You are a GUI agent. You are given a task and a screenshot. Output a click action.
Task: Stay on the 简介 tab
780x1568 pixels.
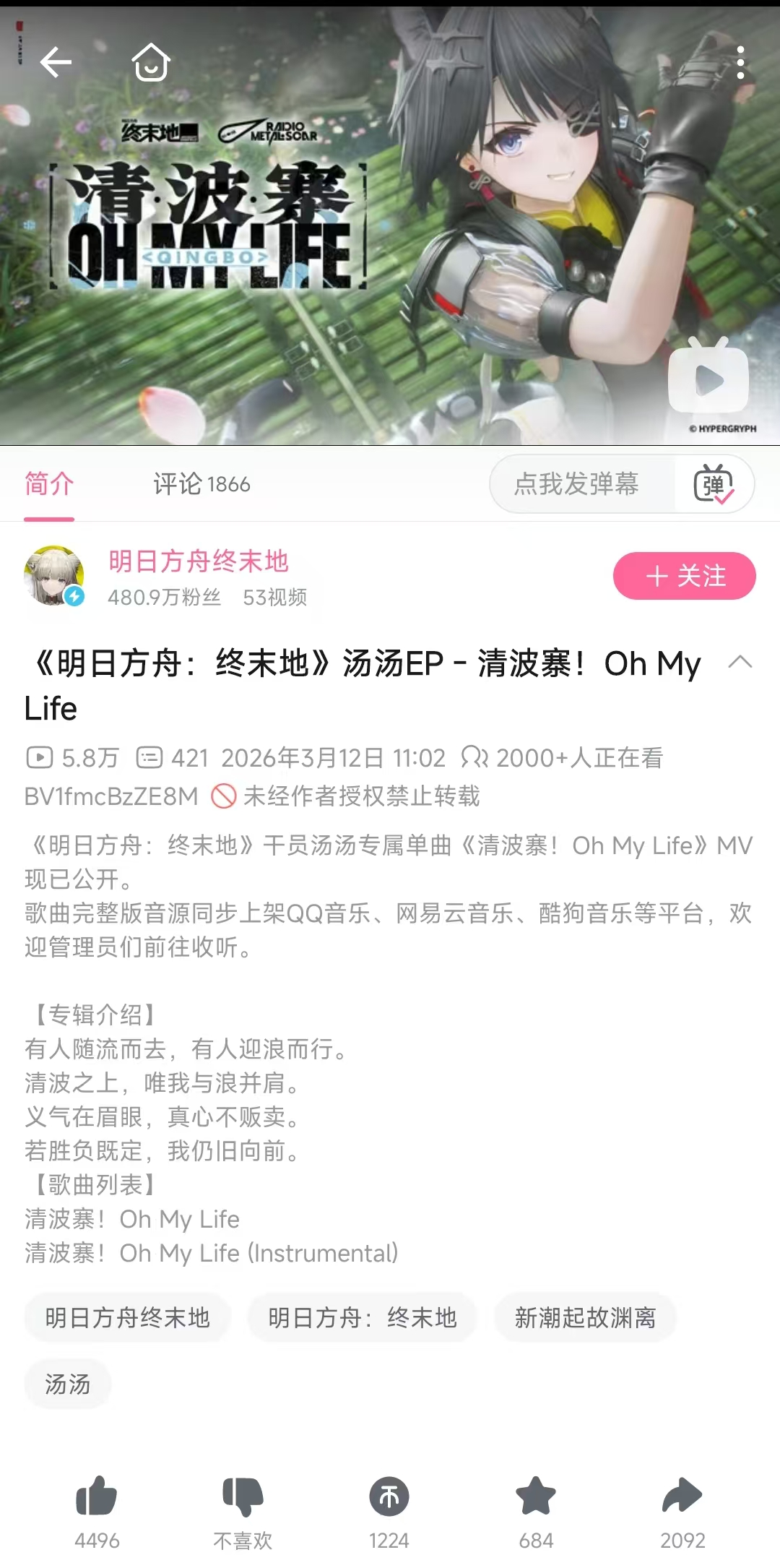[x=48, y=485]
